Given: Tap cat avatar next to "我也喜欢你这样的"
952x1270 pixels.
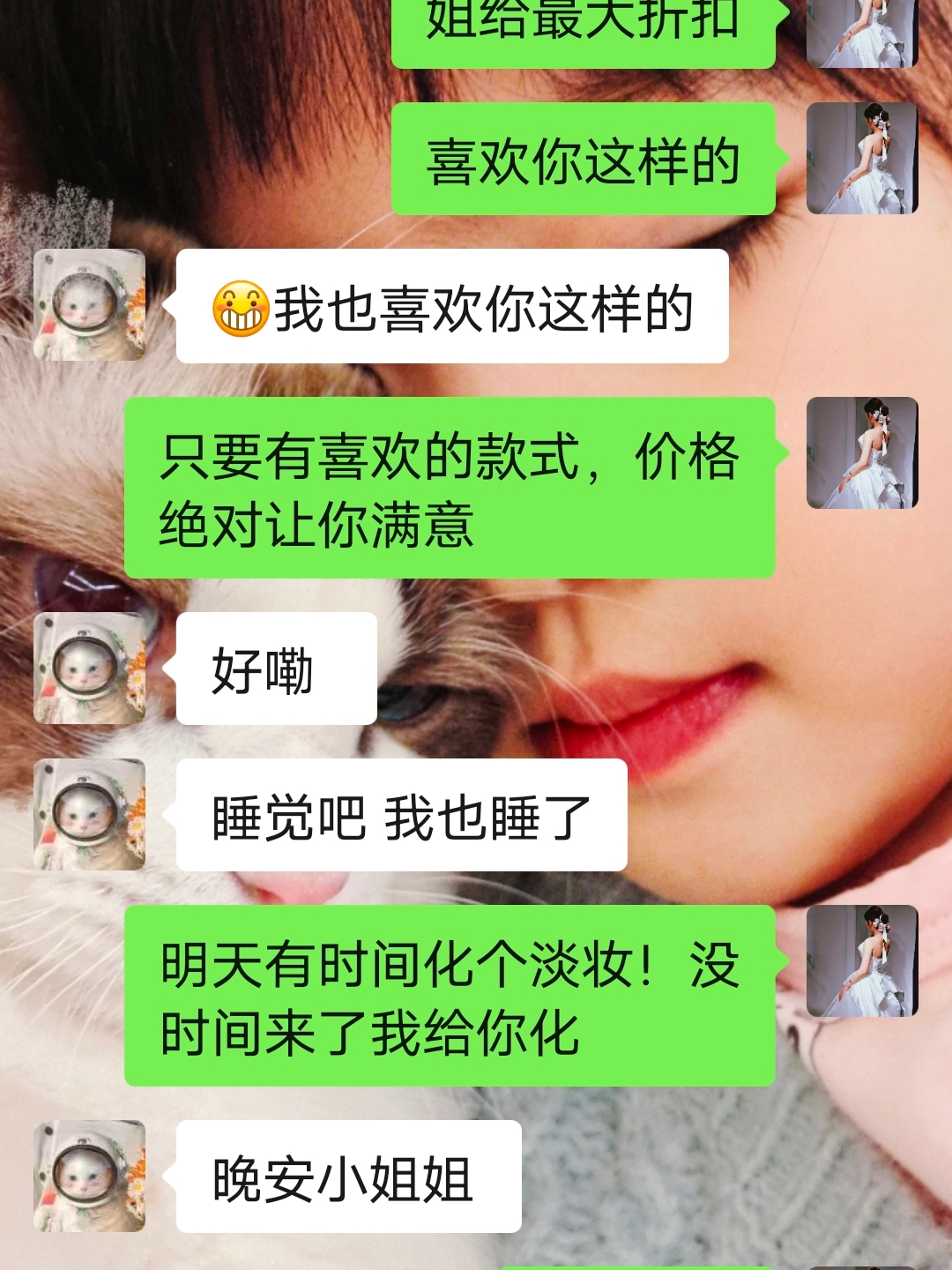Looking at the screenshot, I should (89, 305).
